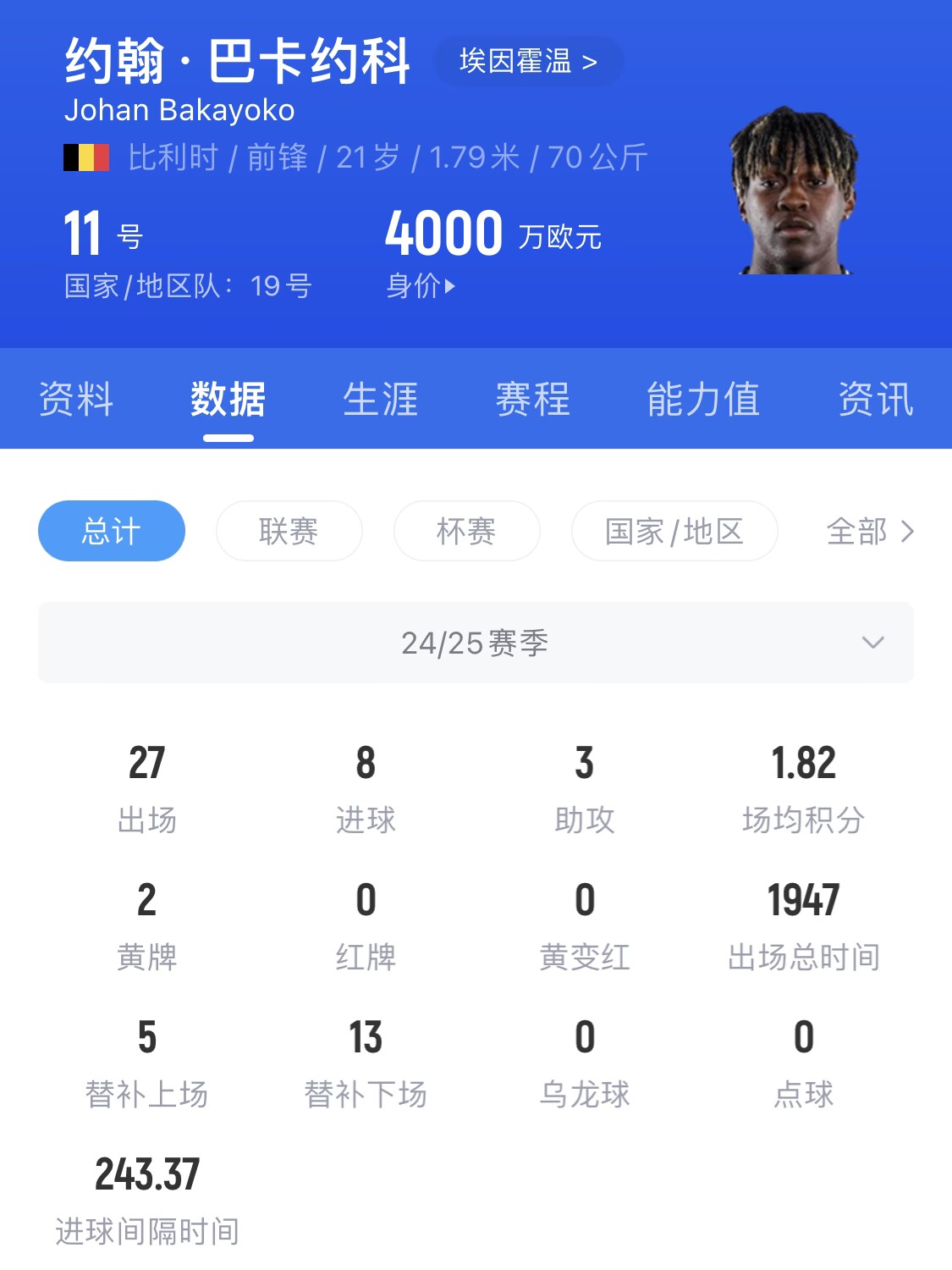Select the 国家/地区 national team filter
The width and height of the screenshot is (952, 1270).
click(x=674, y=531)
